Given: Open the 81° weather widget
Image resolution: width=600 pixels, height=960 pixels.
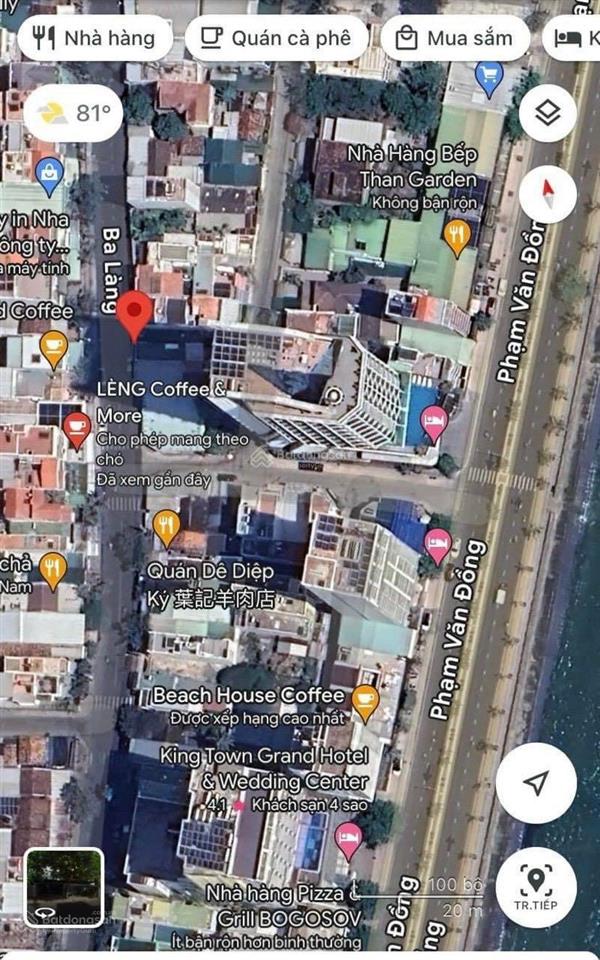Looking at the screenshot, I should 74,113.
